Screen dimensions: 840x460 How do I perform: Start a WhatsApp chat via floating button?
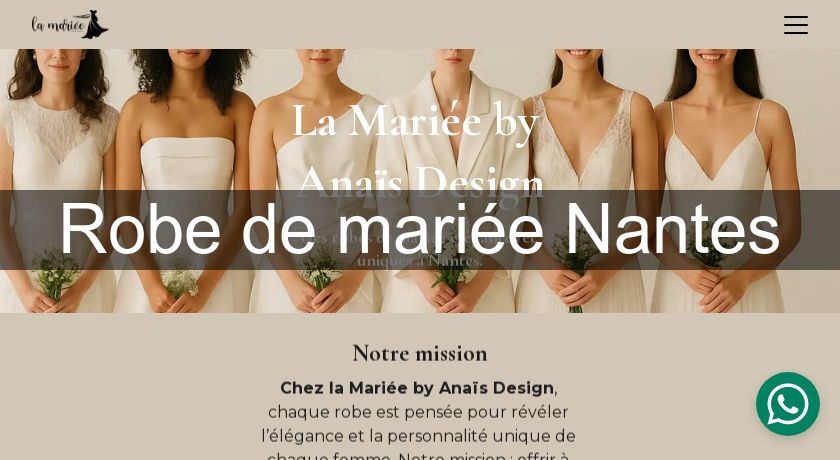[x=788, y=404]
